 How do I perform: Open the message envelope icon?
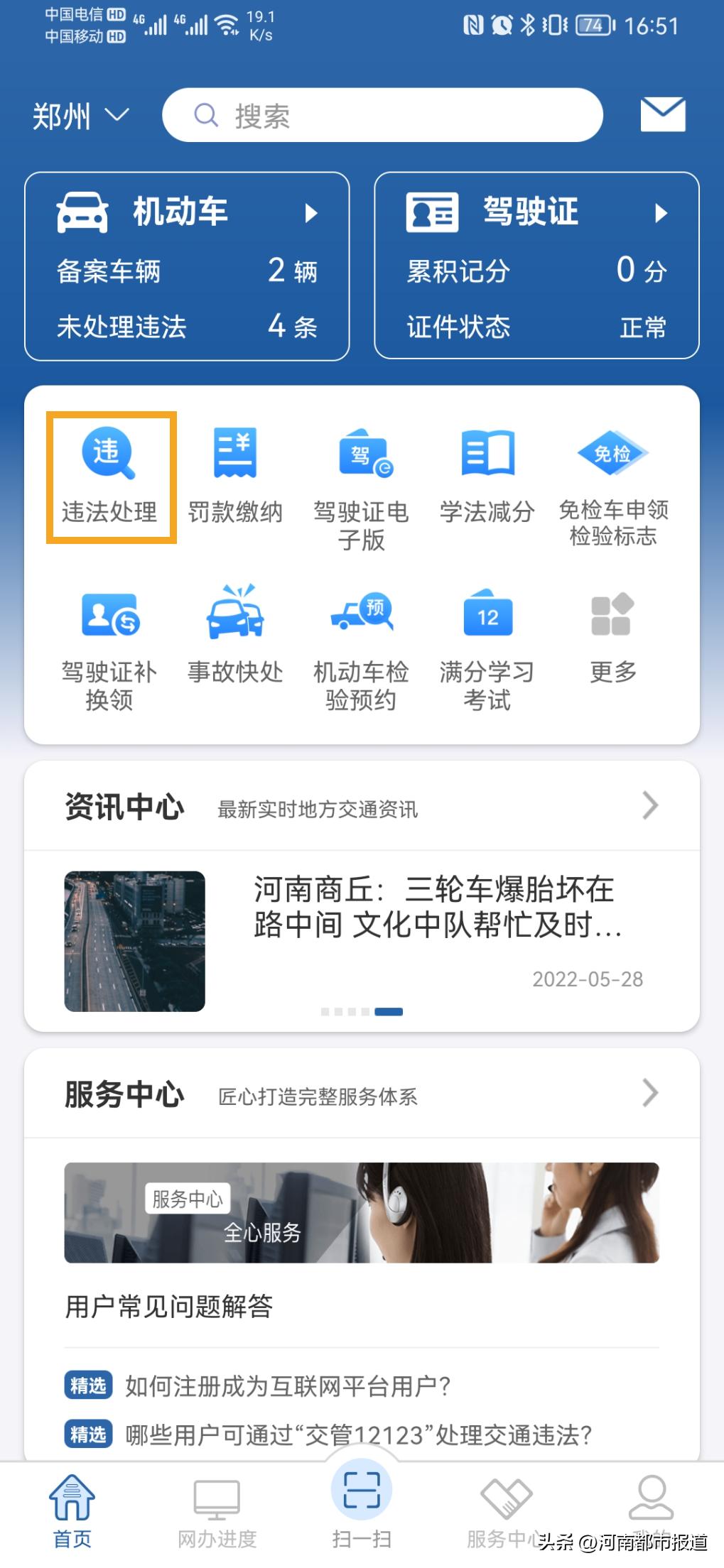[x=661, y=114]
